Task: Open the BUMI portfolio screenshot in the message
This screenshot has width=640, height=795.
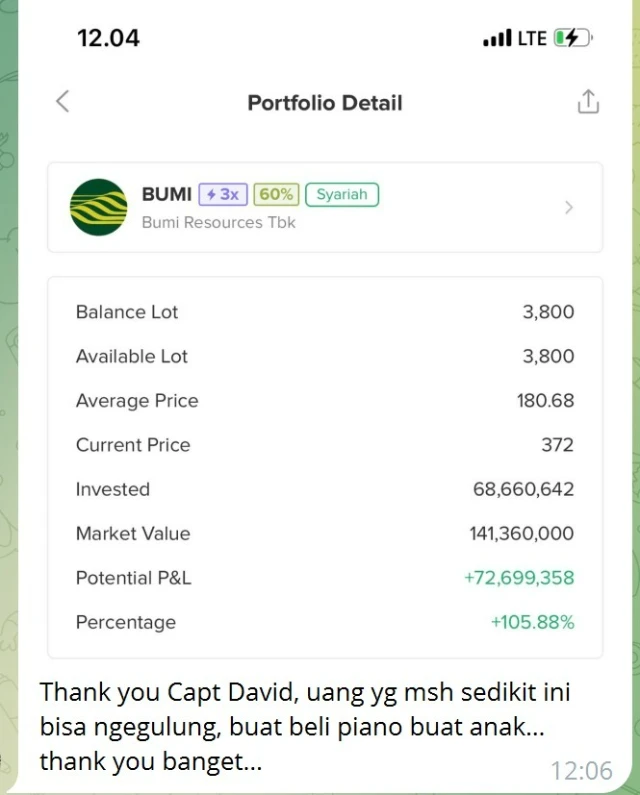Action: pyautogui.click(x=325, y=400)
